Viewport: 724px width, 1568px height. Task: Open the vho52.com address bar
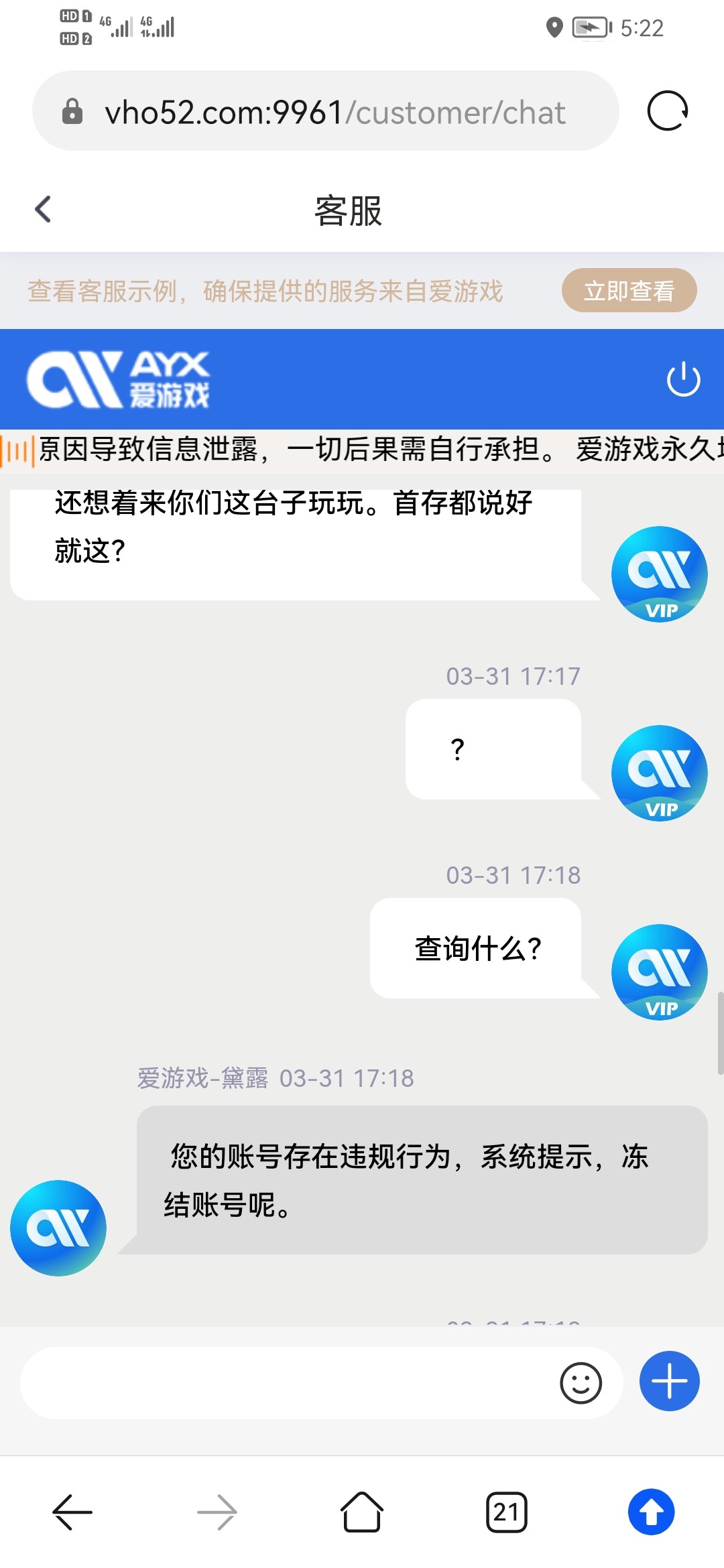click(334, 111)
